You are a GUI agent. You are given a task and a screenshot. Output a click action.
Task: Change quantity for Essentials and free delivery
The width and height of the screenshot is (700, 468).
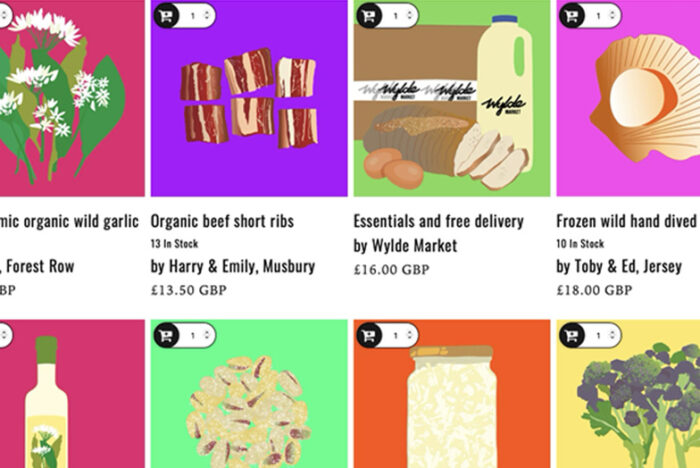(x=405, y=15)
